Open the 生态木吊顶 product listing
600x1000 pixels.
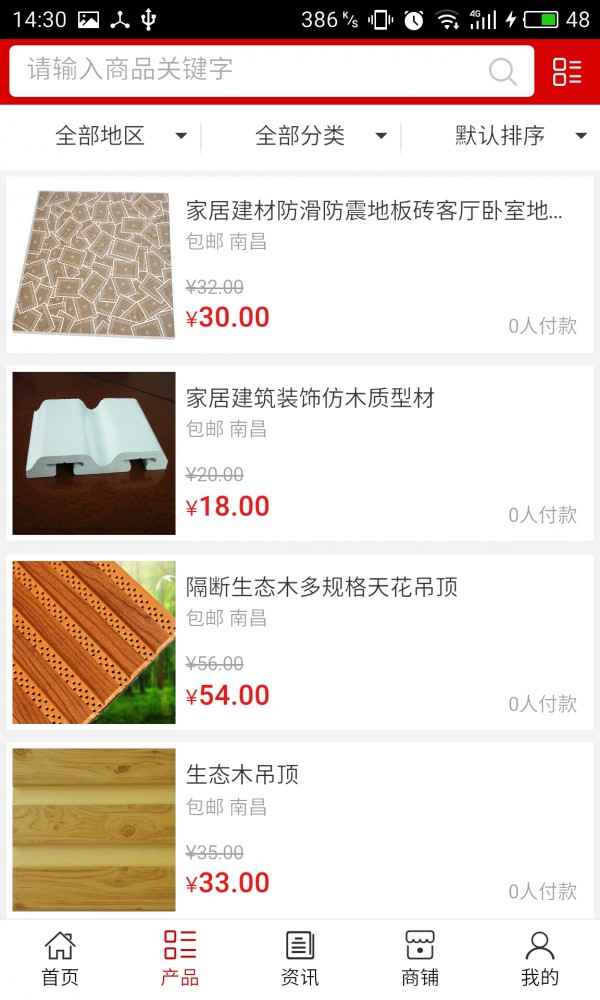300,830
